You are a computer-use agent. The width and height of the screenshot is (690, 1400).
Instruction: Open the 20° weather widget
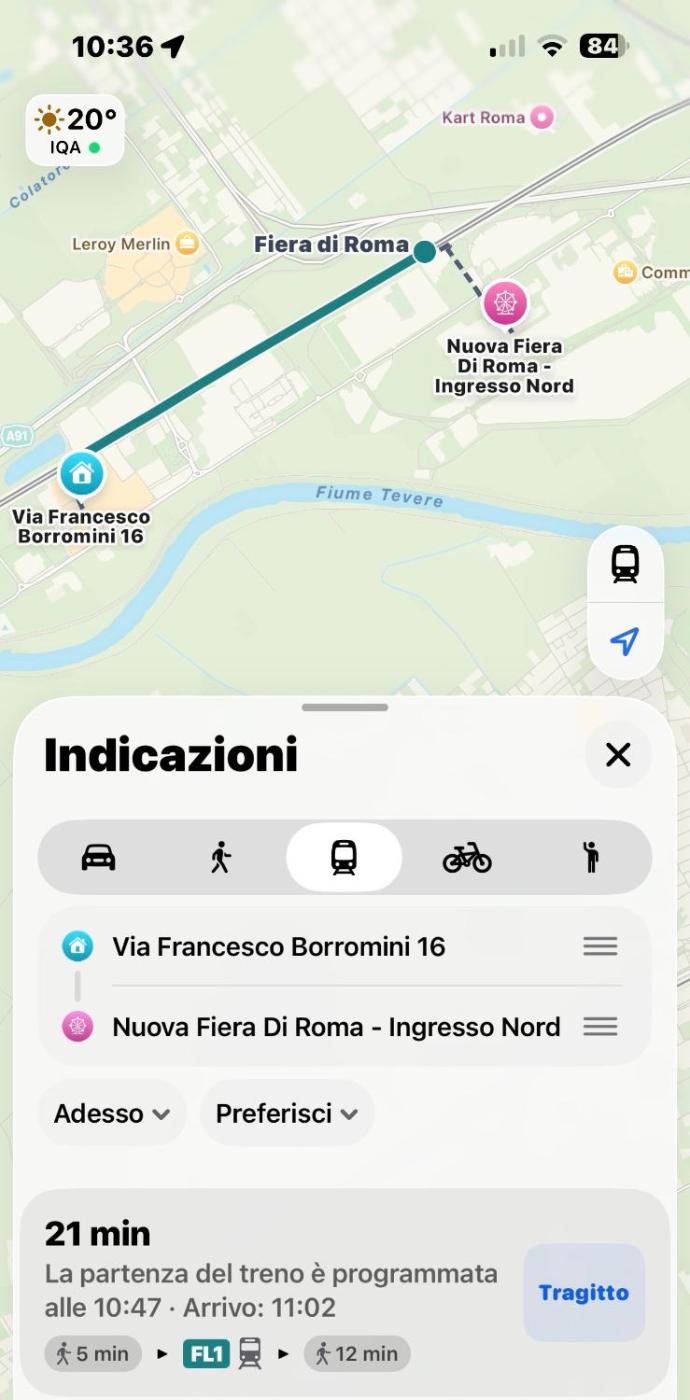tap(75, 130)
